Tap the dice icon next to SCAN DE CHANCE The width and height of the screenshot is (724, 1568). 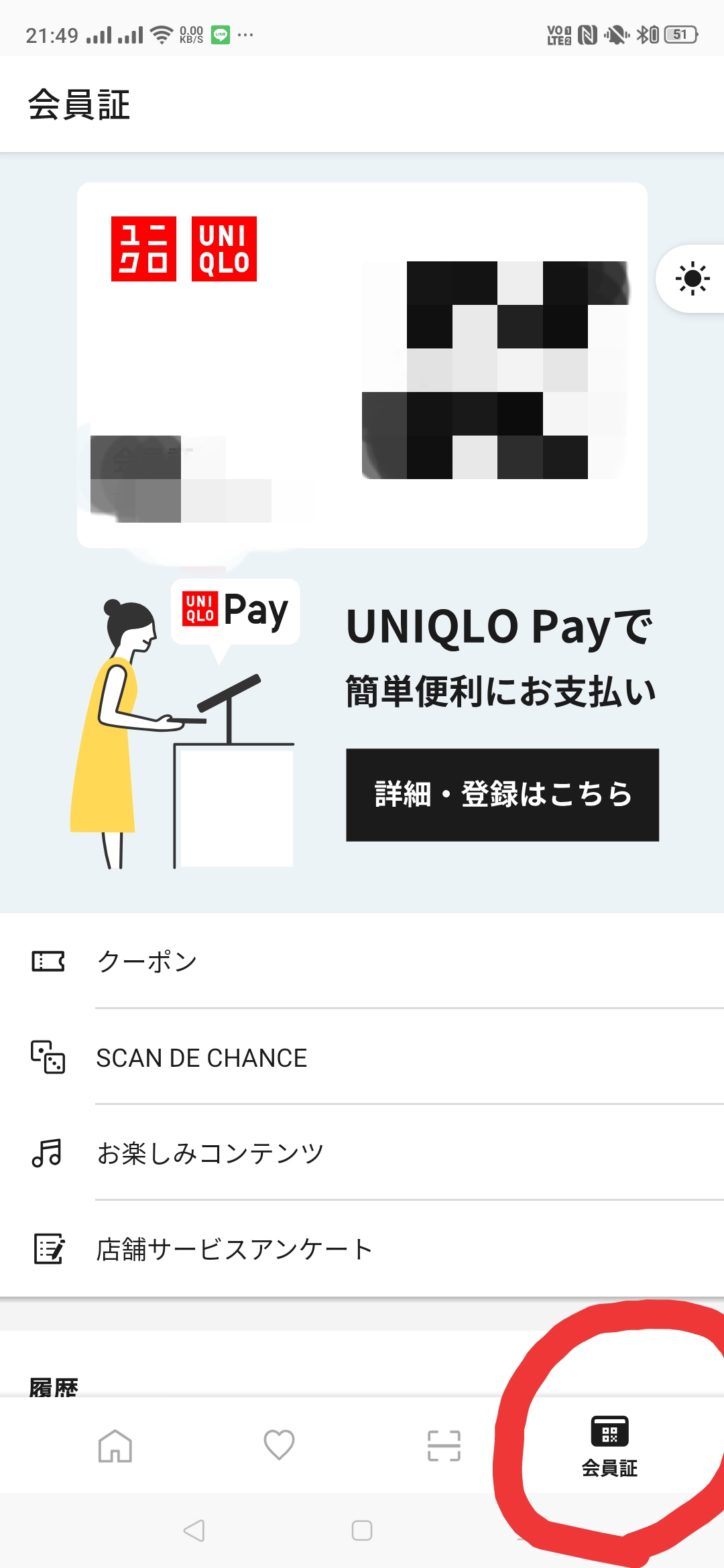coord(47,1057)
